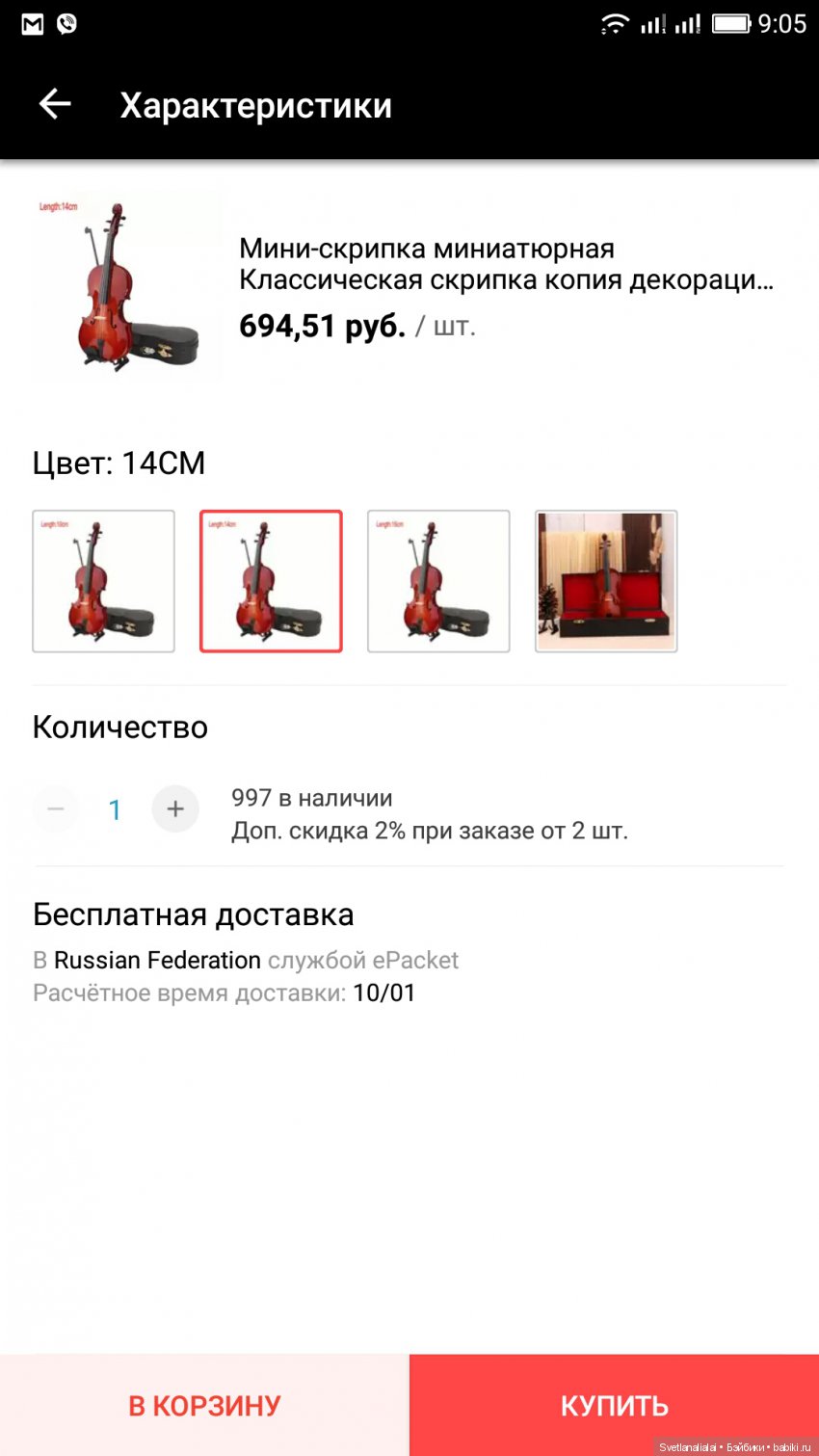This screenshot has width=819, height=1456.
Task: Select the variant with violin in red case
Action: tap(606, 581)
